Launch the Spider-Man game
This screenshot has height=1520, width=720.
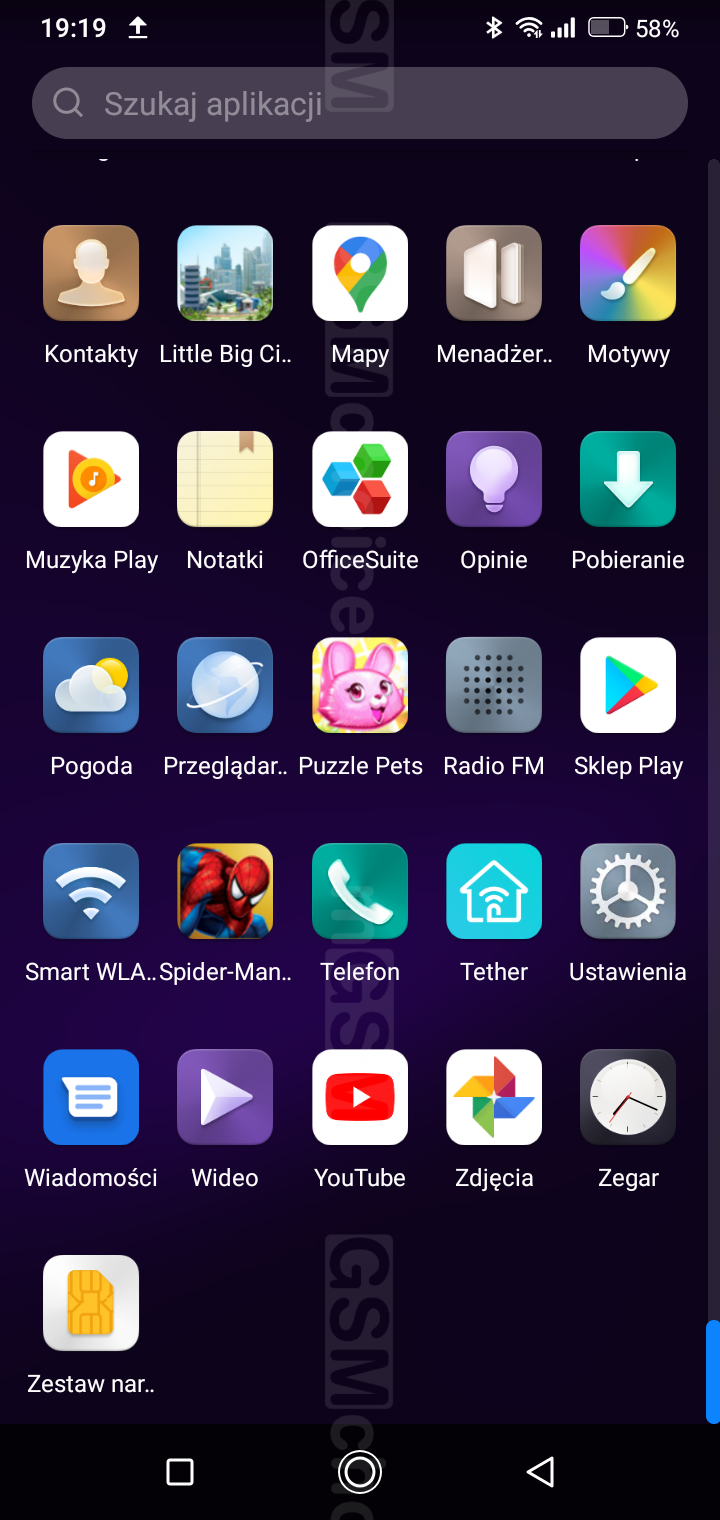[x=225, y=891]
